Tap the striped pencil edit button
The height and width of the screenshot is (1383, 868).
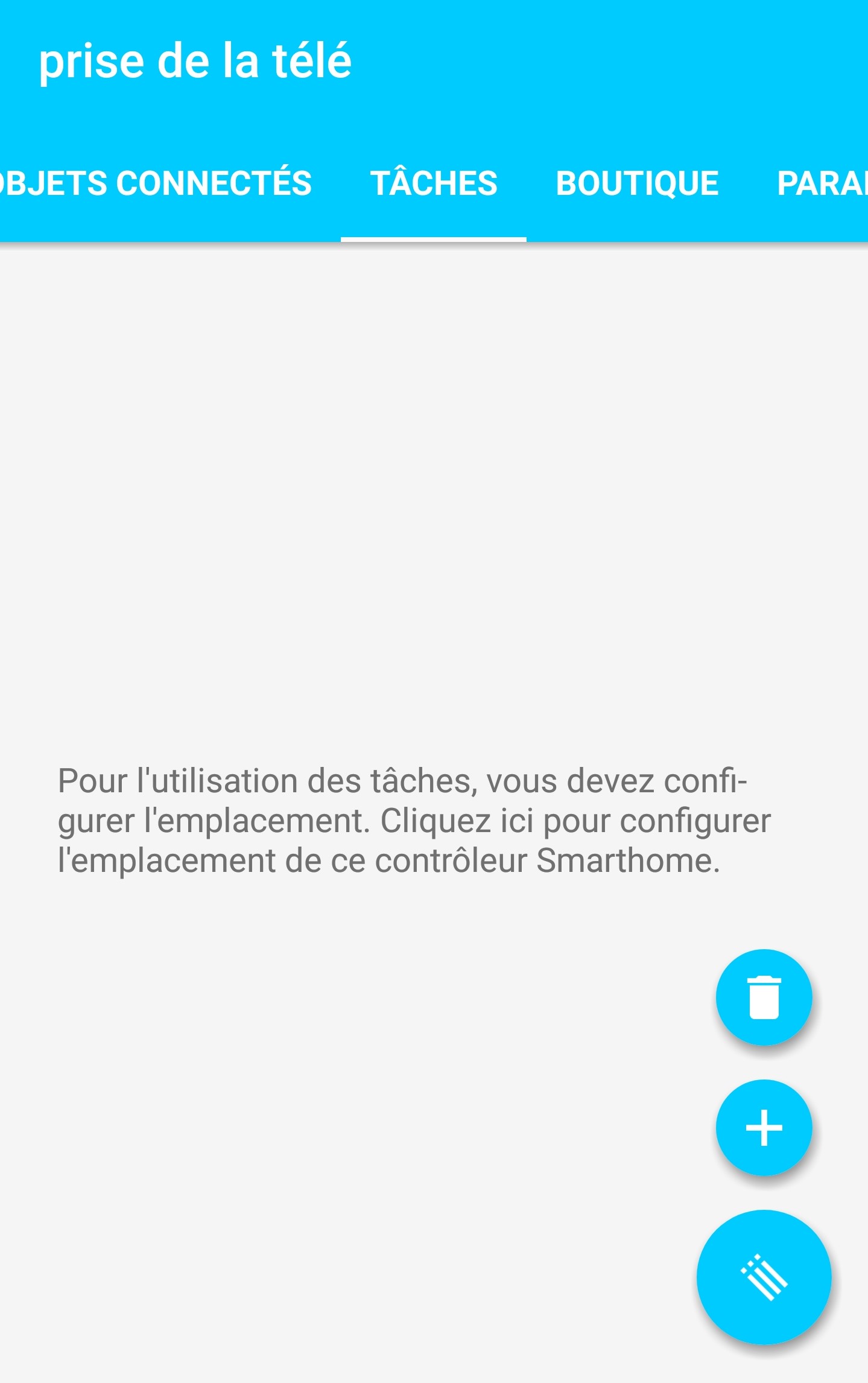(x=764, y=1277)
